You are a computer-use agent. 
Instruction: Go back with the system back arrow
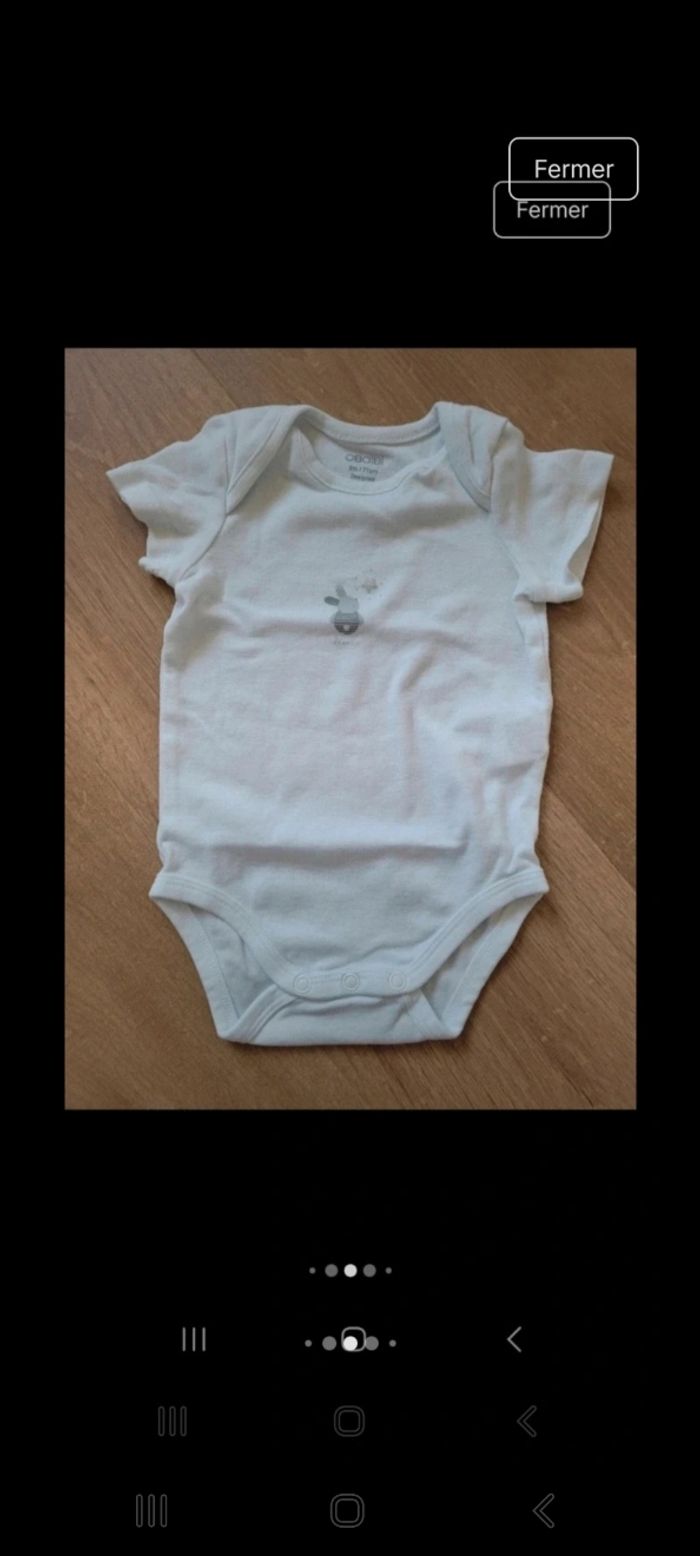tap(543, 1510)
